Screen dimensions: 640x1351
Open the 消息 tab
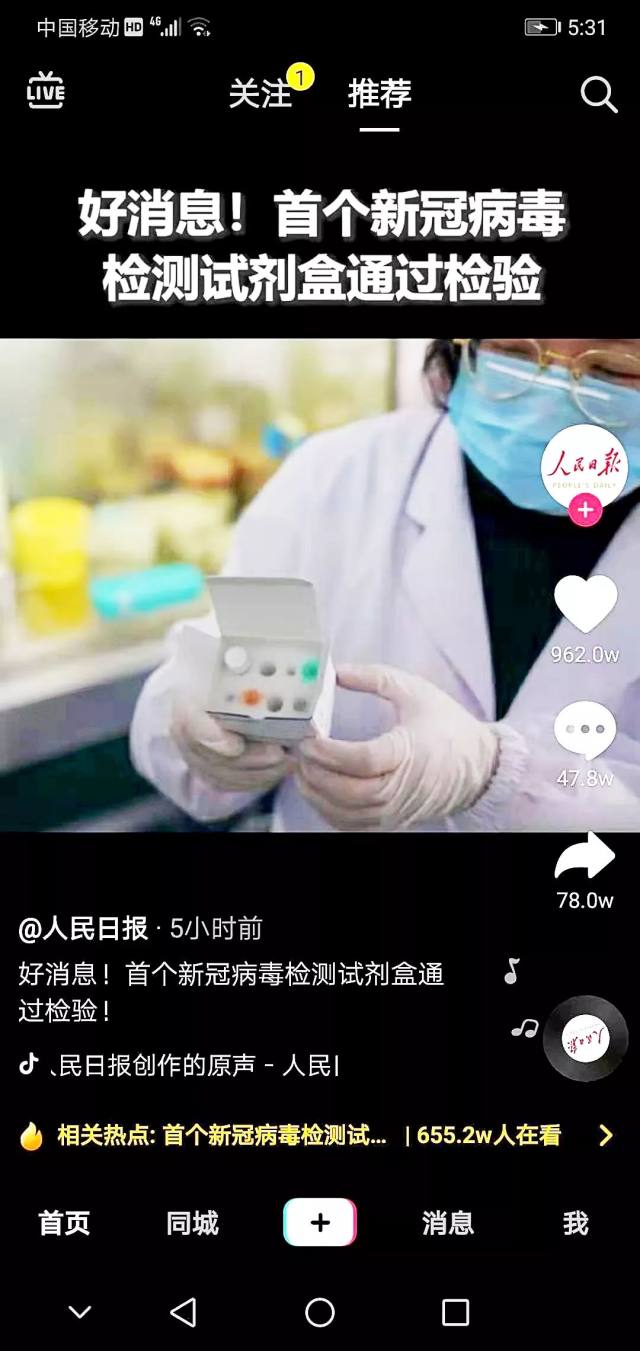[x=448, y=1223]
